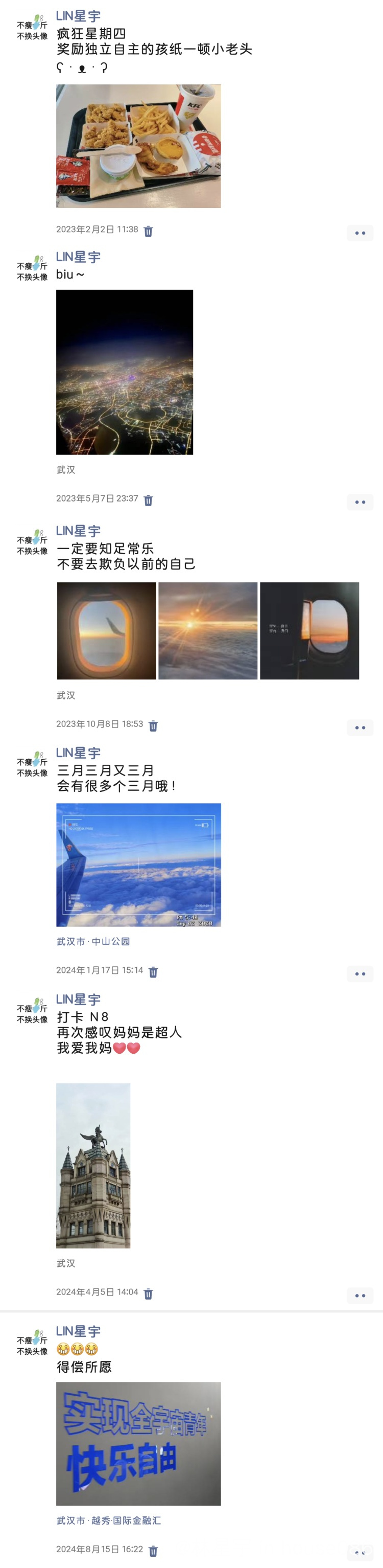Open the 快乐自由 sign photo
The image size is (383, 1568).
(138, 1444)
